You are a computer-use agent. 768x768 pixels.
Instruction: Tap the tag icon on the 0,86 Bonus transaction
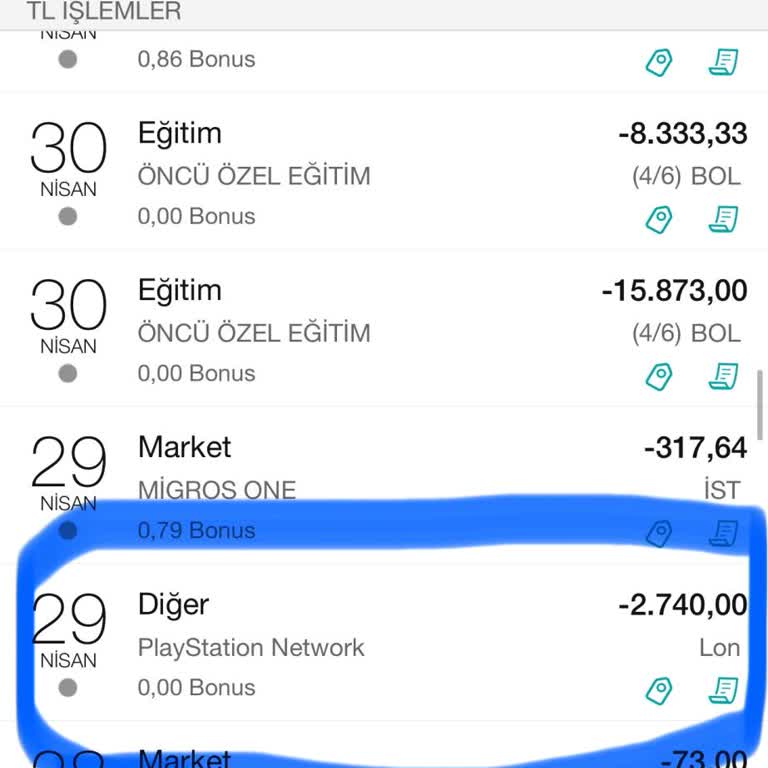point(659,62)
